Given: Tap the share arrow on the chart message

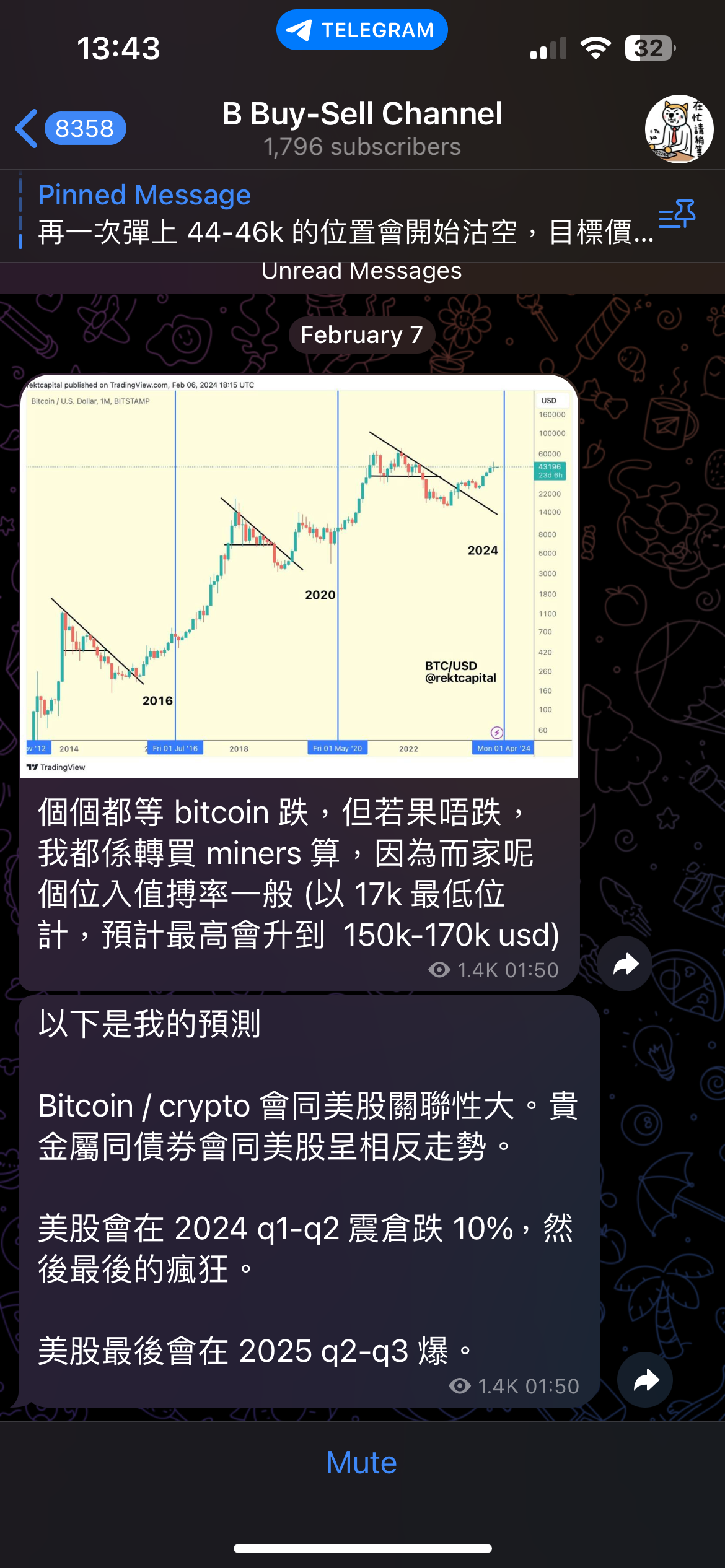Looking at the screenshot, I should 624,964.
